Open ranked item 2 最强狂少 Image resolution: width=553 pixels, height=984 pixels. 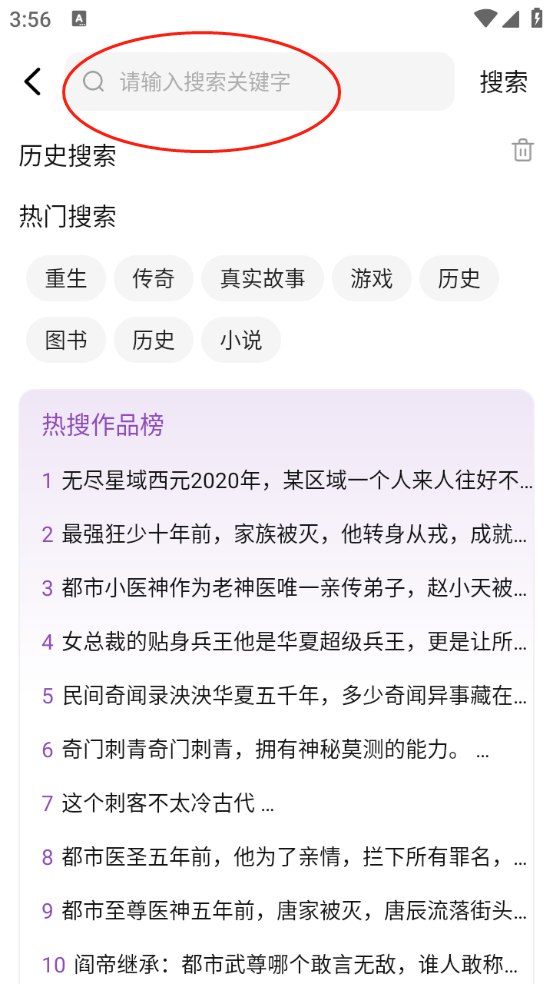pos(284,535)
